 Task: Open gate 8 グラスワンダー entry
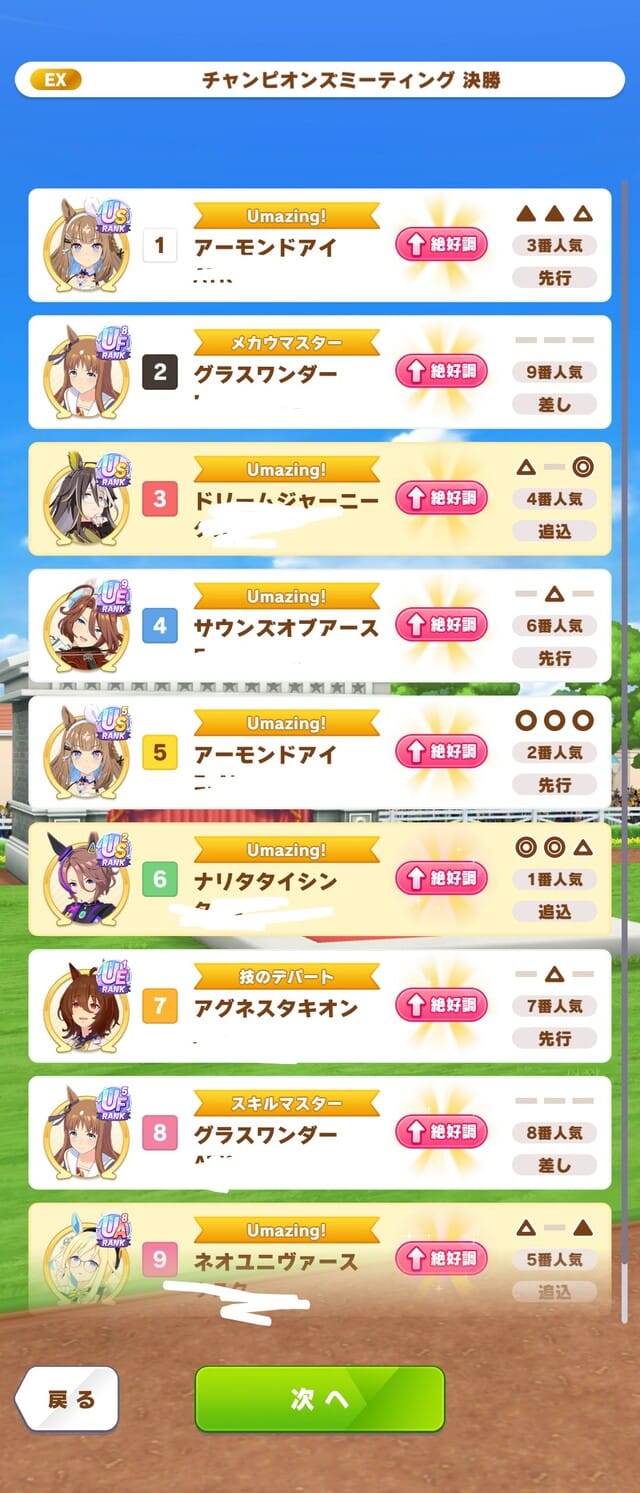[319, 1132]
